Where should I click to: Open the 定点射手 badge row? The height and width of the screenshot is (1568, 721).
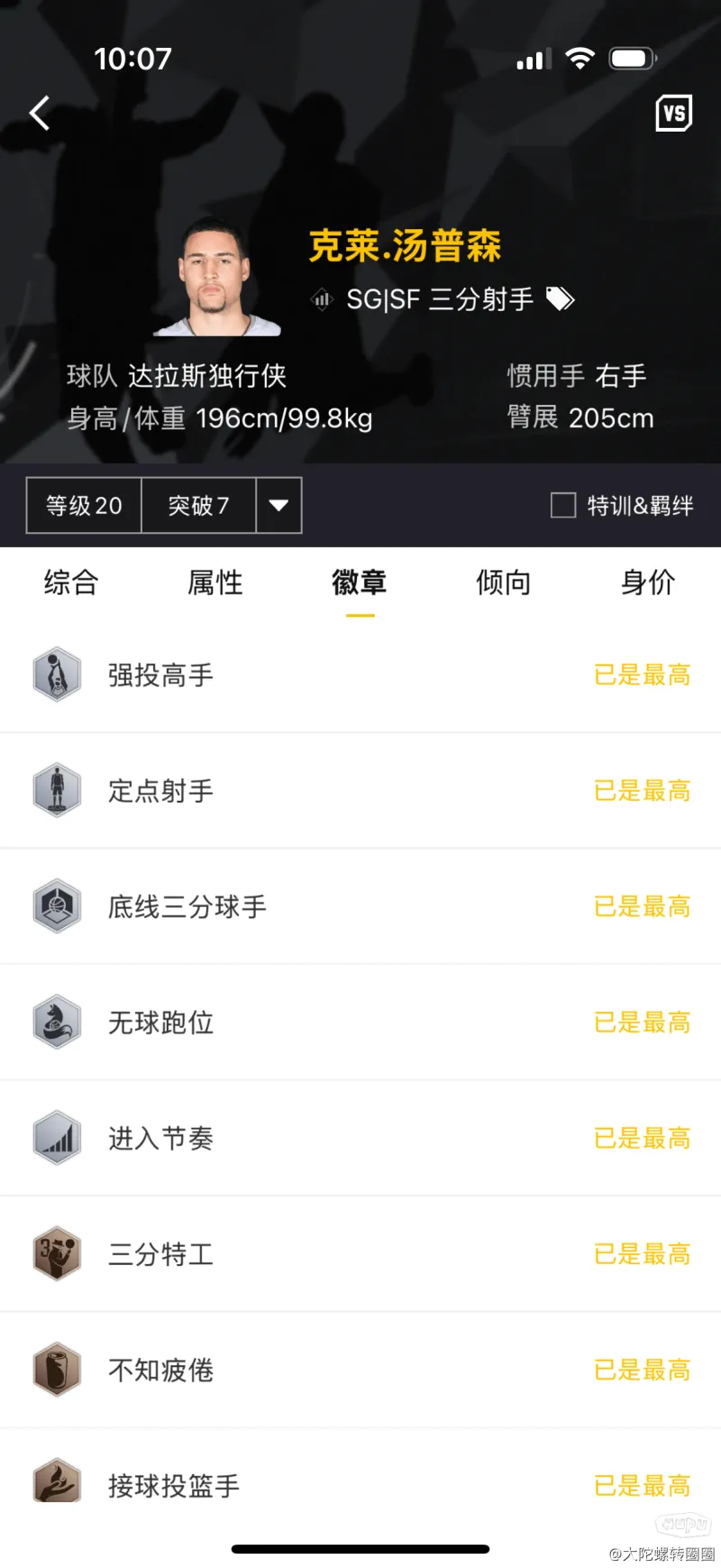pyautogui.click(x=360, y=791)
